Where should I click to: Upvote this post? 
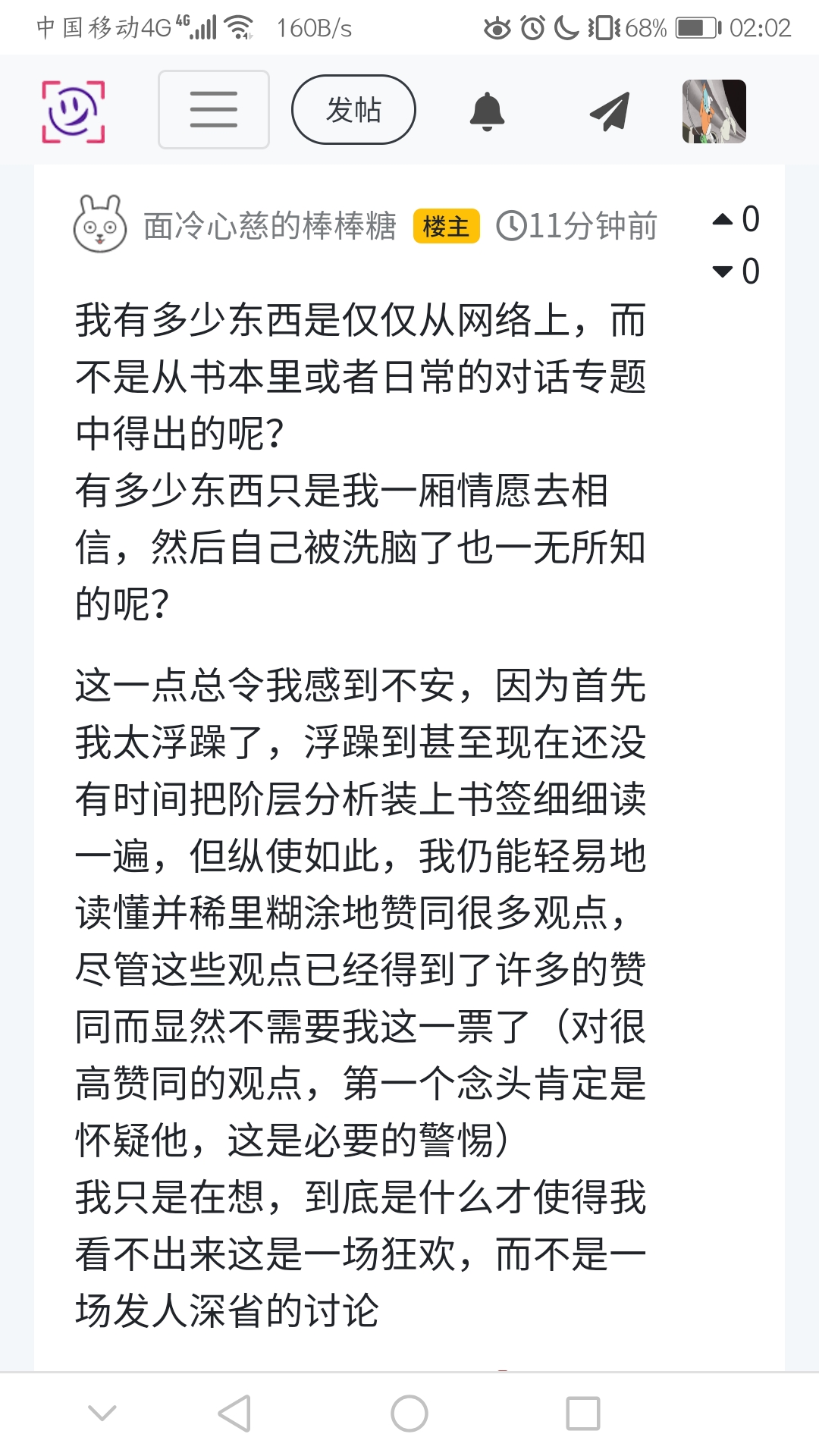723,220
